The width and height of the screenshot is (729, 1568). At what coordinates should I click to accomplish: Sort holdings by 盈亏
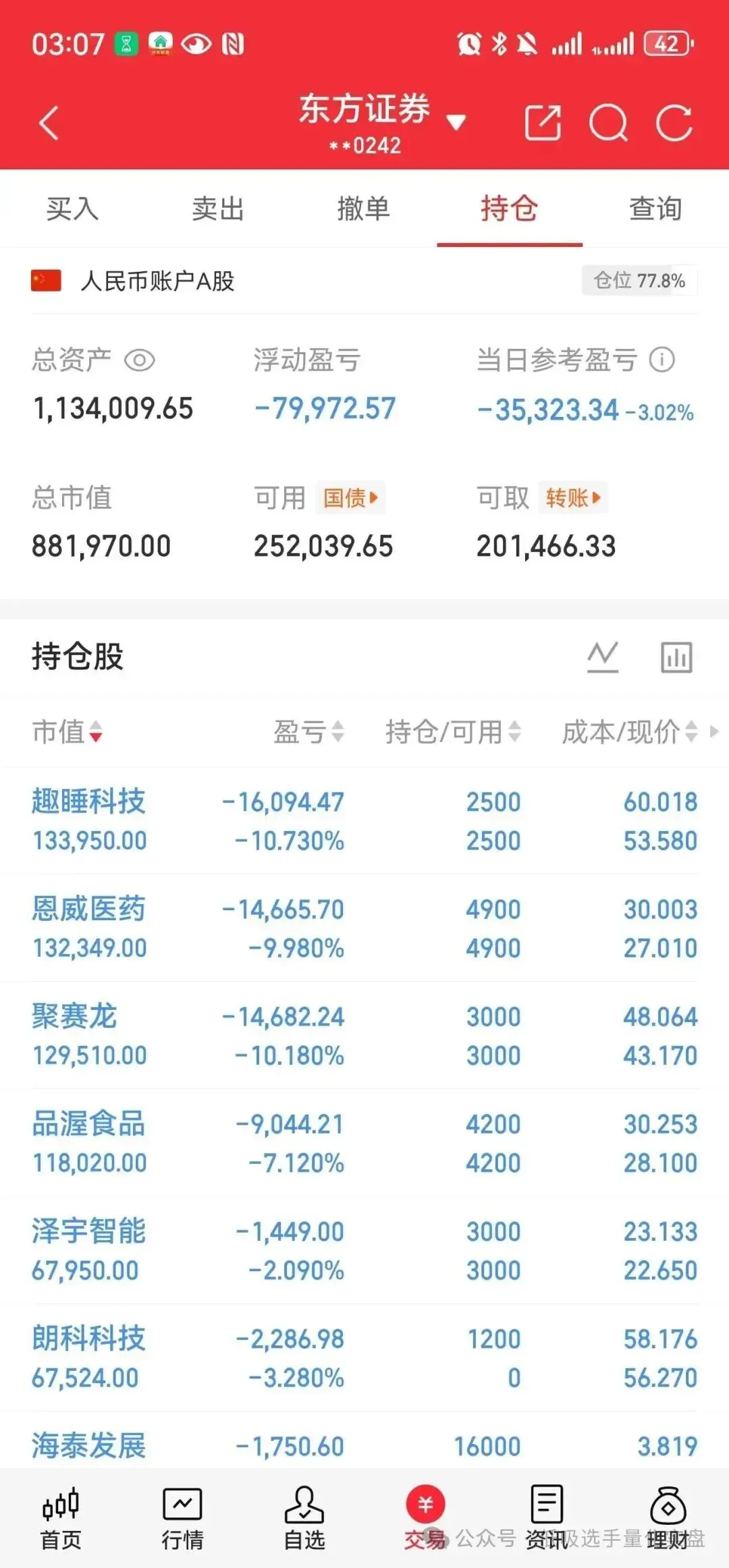click(309, 731)
